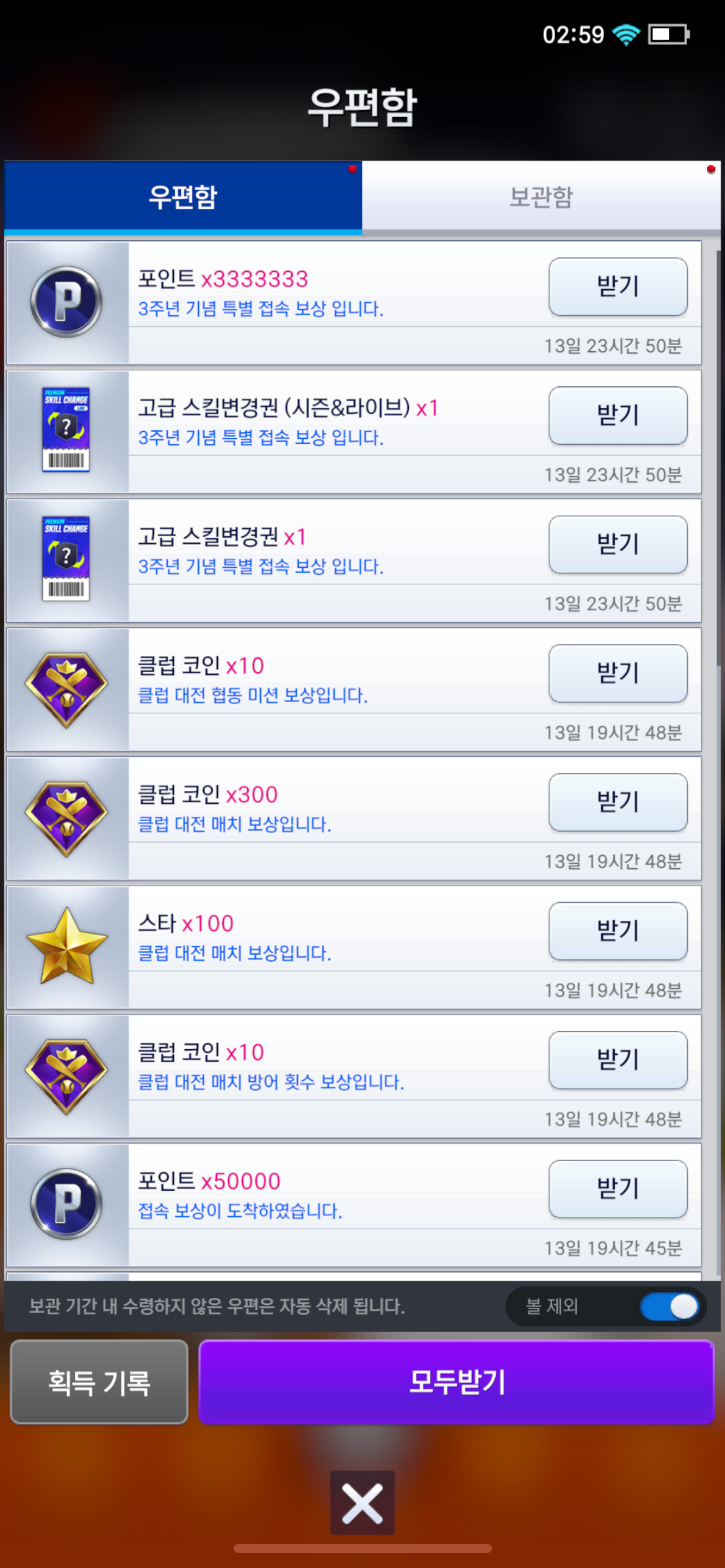Screen dimensions: 725x1568
Task: Collect the 스타 x100 reward
Action: click(617, 931)
